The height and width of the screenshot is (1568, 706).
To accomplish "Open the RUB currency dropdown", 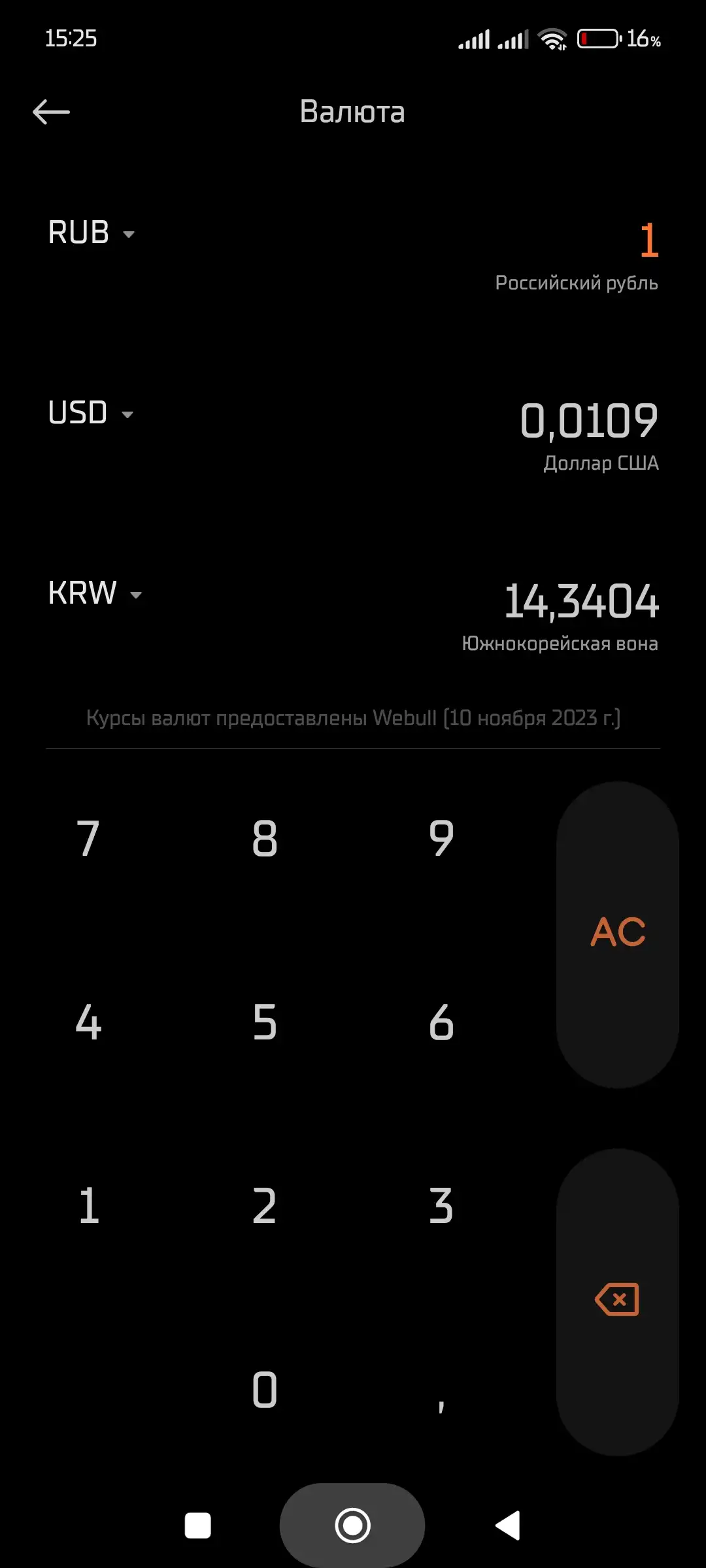I will pos(91,233).
